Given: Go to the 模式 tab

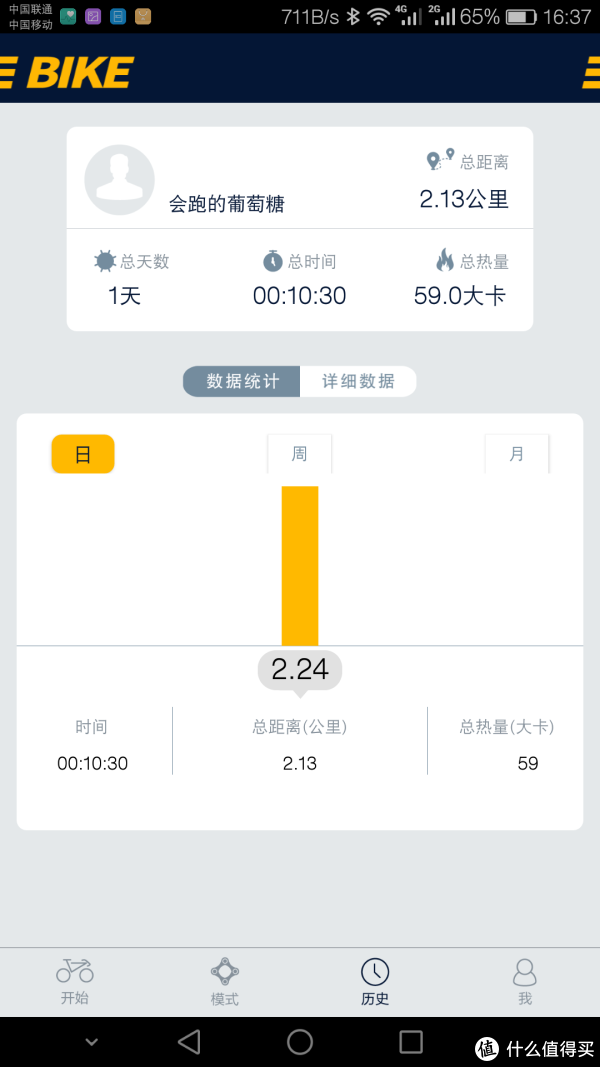Looking at the screenshot, I should coord(224,981).
